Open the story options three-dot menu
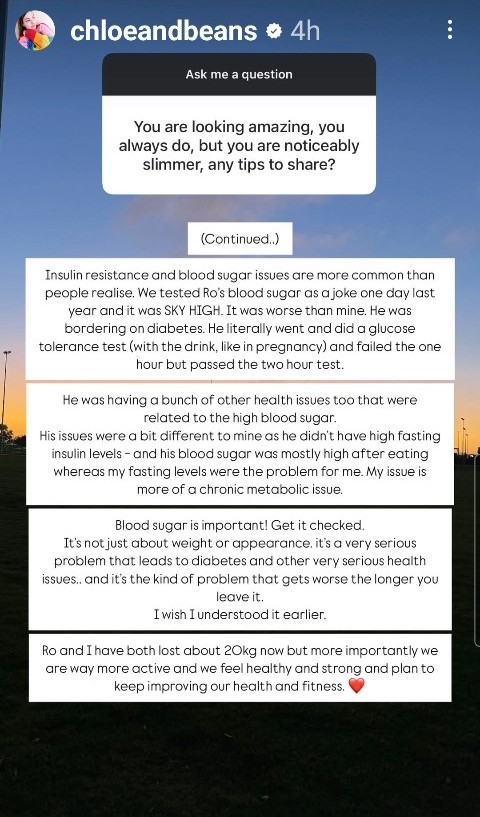 tap(450, 30)
